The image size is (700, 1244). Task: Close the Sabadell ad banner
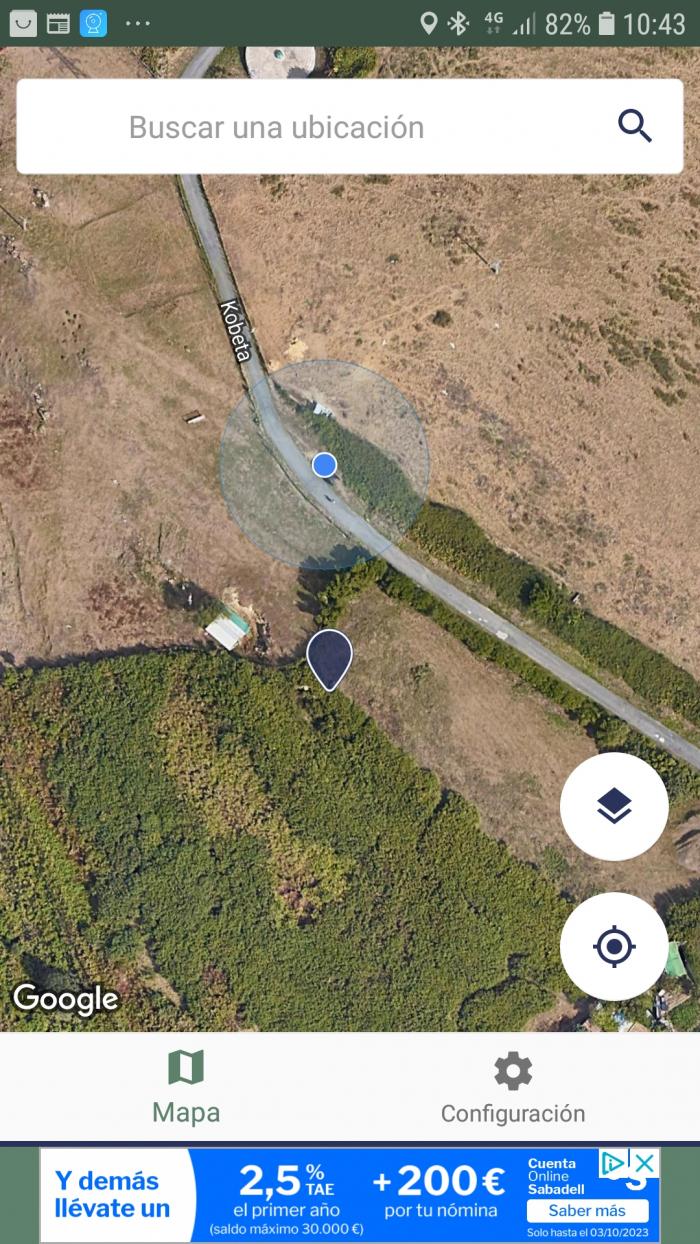(645, 1162)
